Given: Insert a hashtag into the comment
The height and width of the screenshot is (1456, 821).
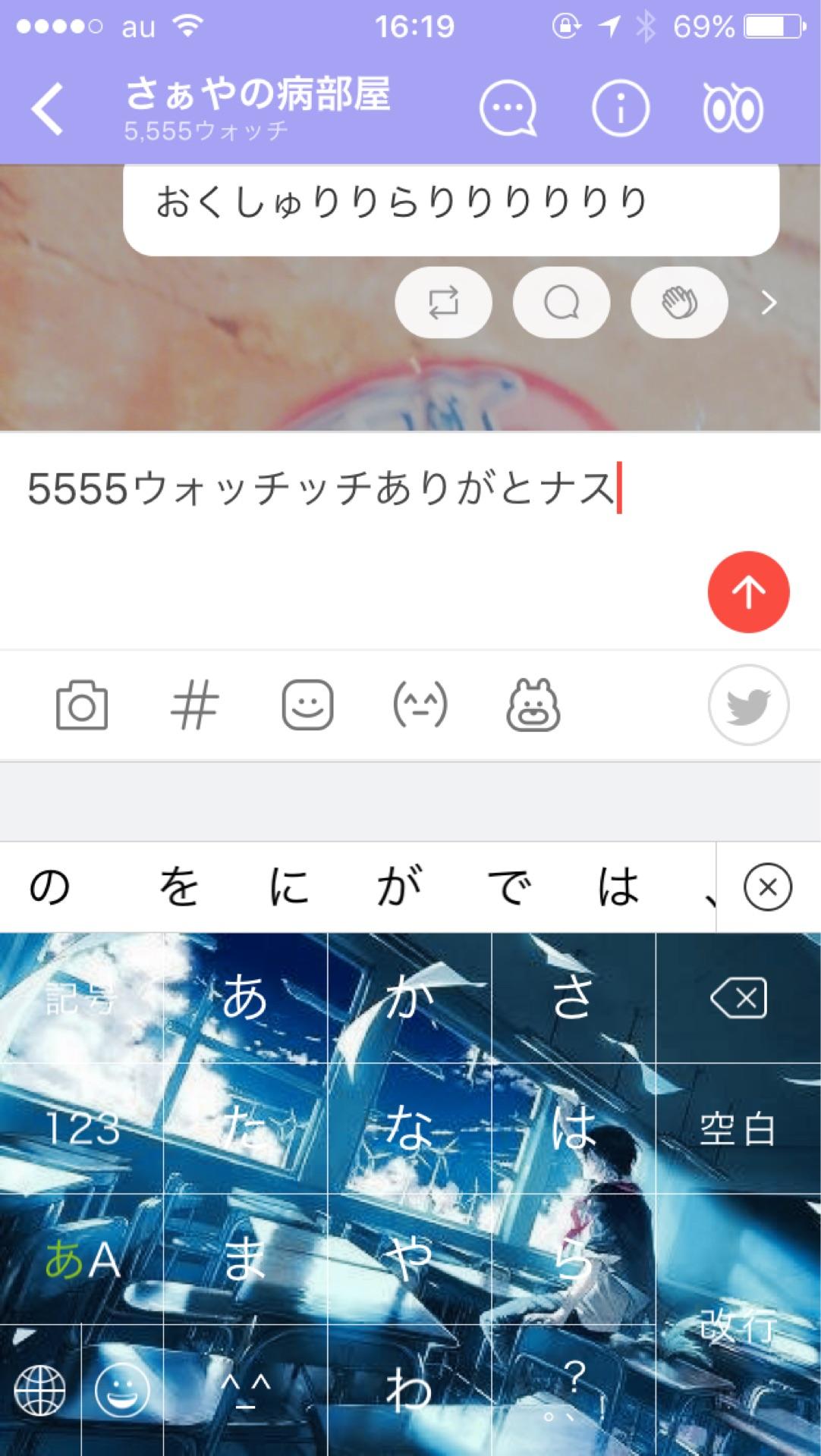Looking at the screenshot, I should tap(196, 704).
